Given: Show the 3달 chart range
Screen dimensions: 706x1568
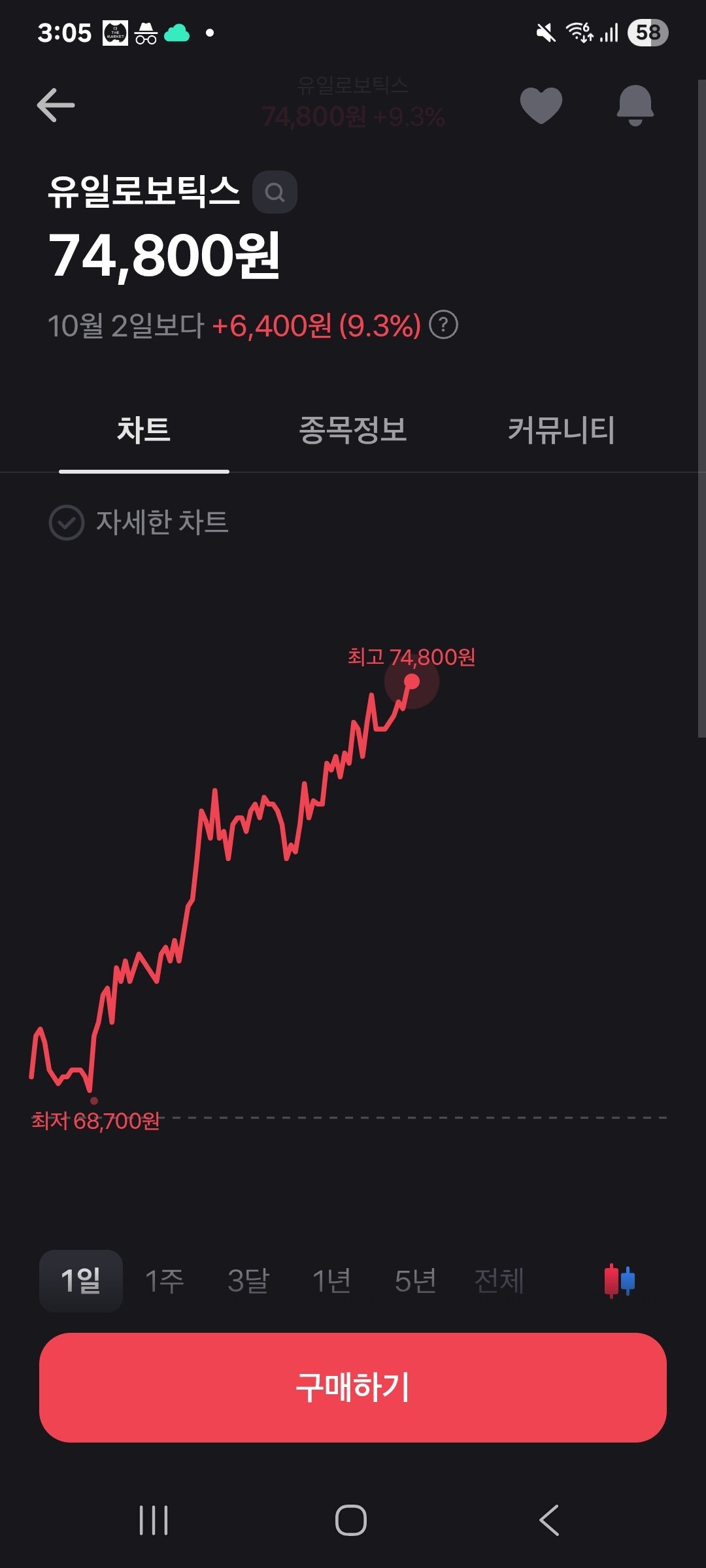Looking at the screenshot, I should click(248, 1281).
